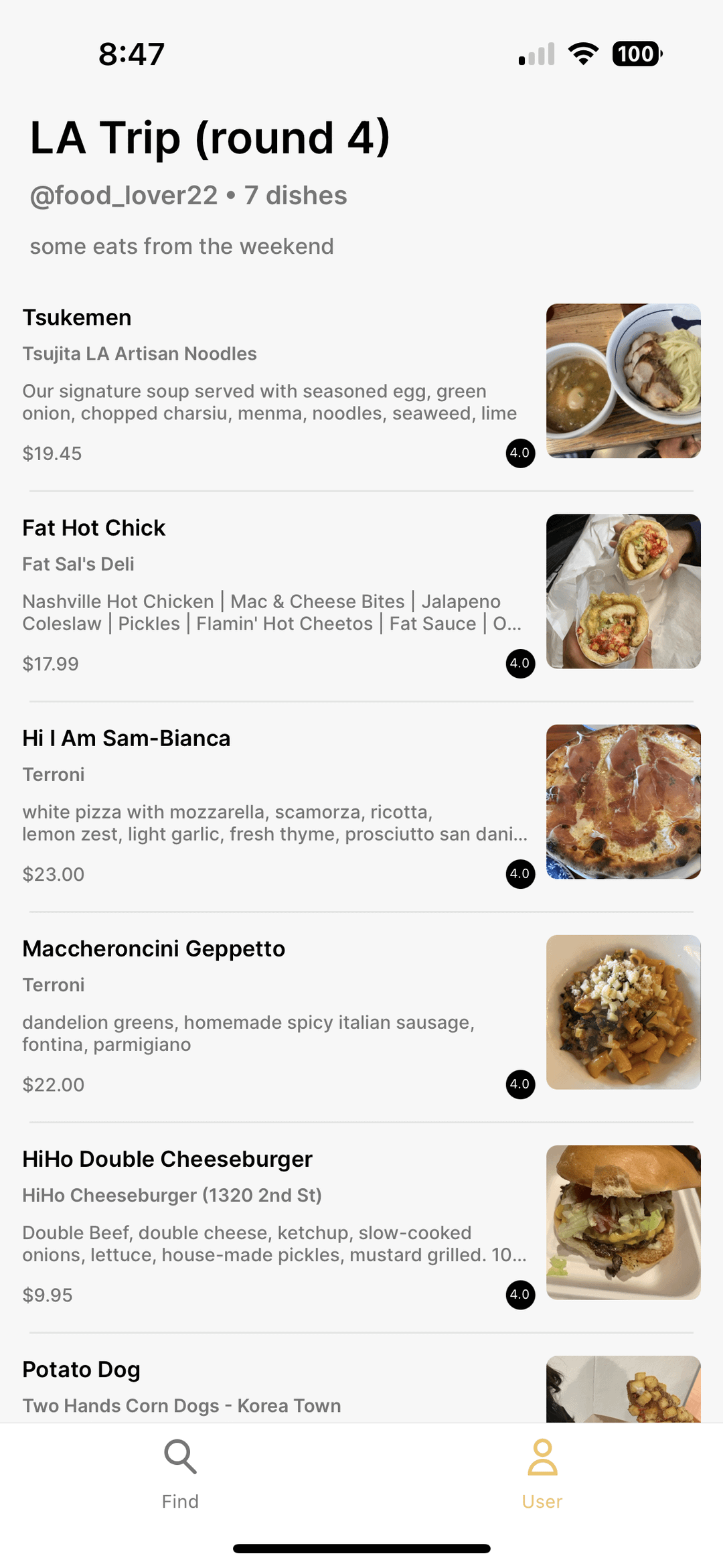Open the Tsukemen dish entry
This screenshot has width=723, height=1568.
pos(361,385)
